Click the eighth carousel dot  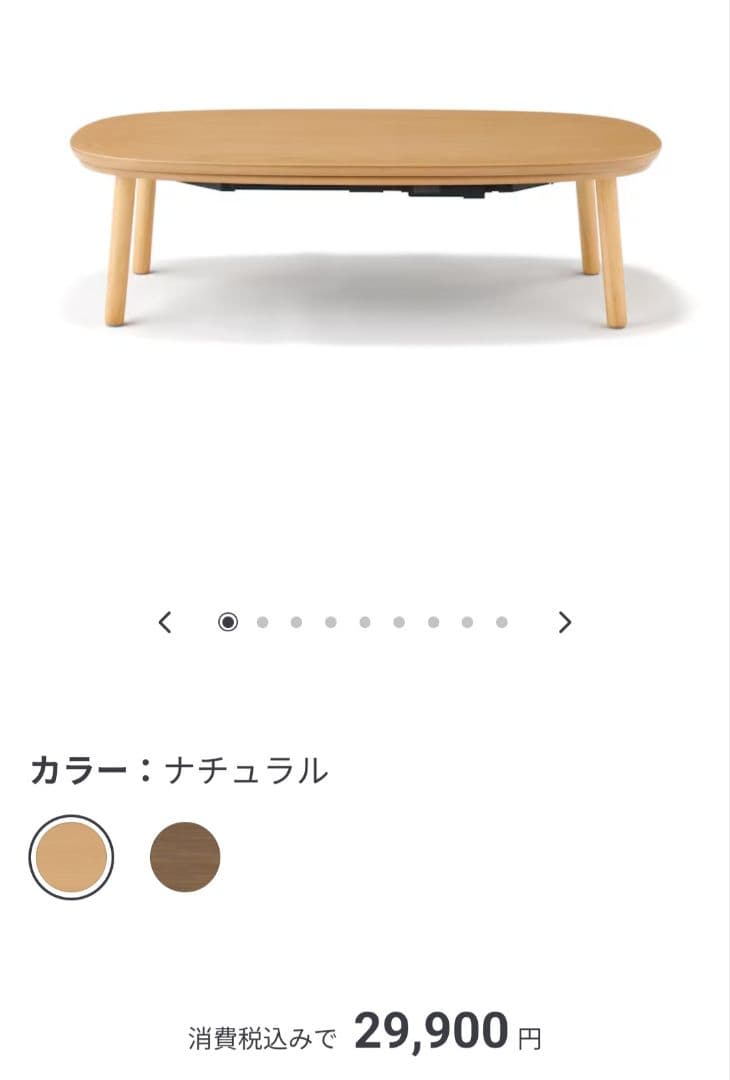(x=465, y=620)
